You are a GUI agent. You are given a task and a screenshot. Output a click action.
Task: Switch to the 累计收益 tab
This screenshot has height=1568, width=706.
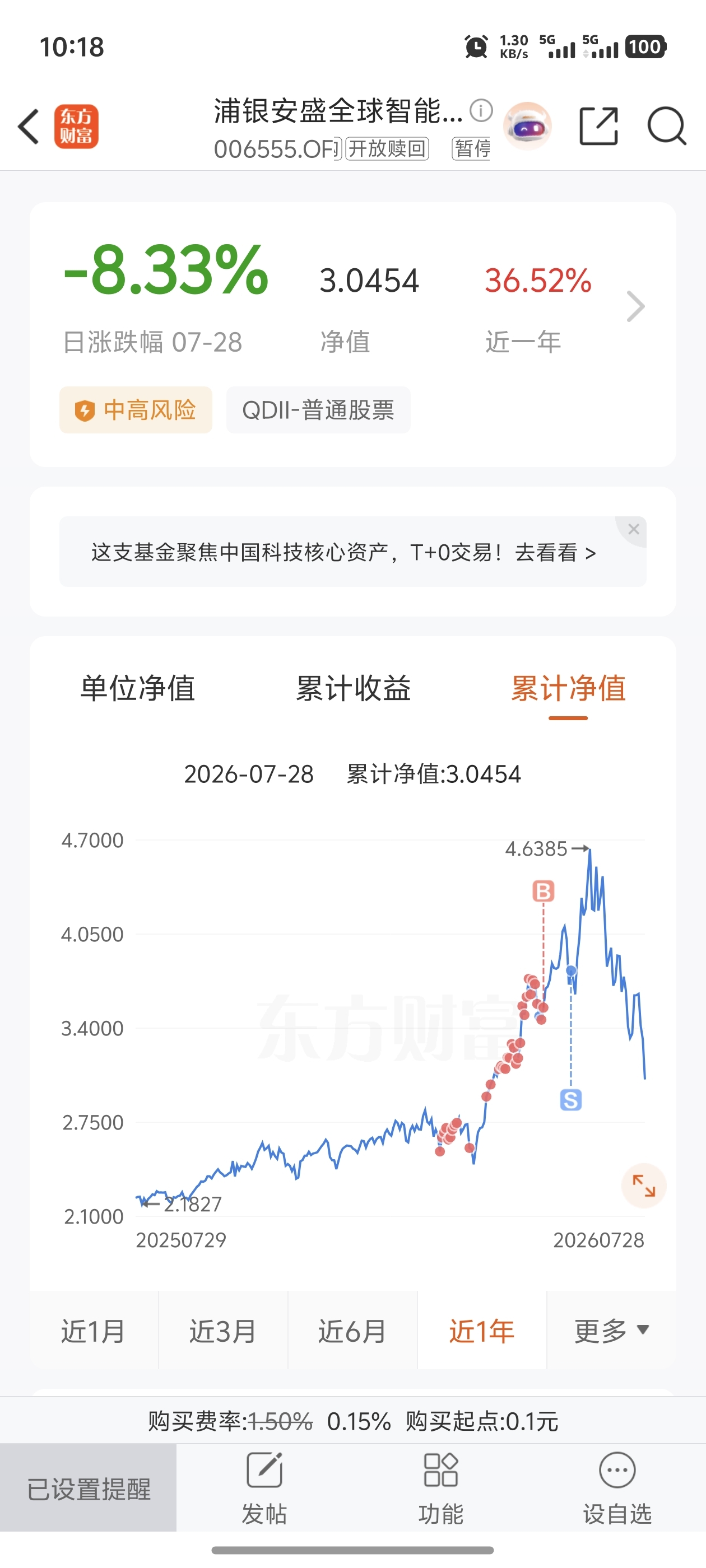click(352, 688)
